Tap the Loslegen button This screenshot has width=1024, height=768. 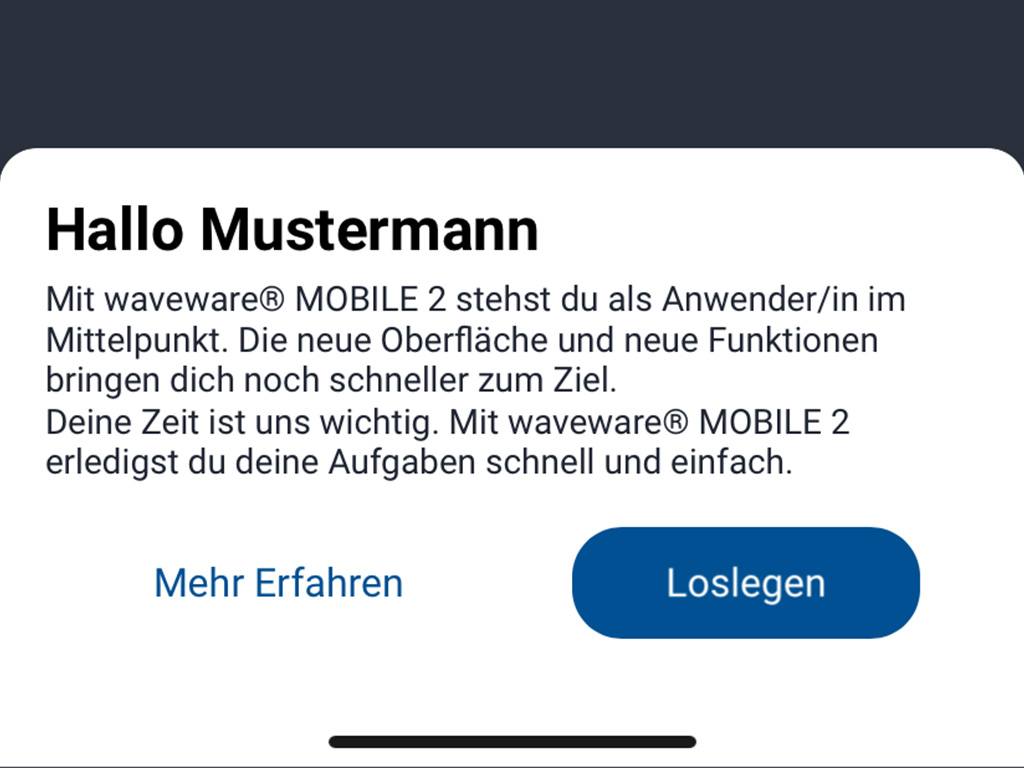click(745, 583)
